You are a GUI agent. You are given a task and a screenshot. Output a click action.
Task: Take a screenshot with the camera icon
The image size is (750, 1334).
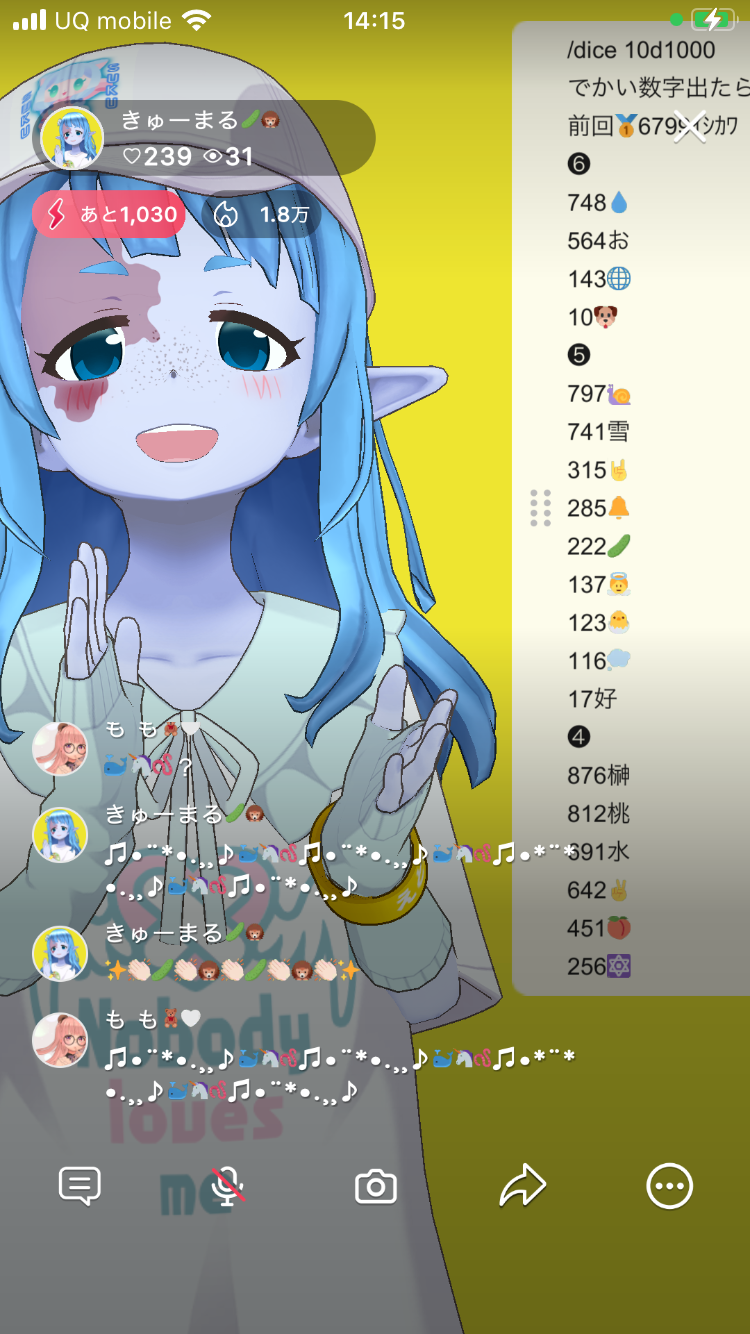376,1187
